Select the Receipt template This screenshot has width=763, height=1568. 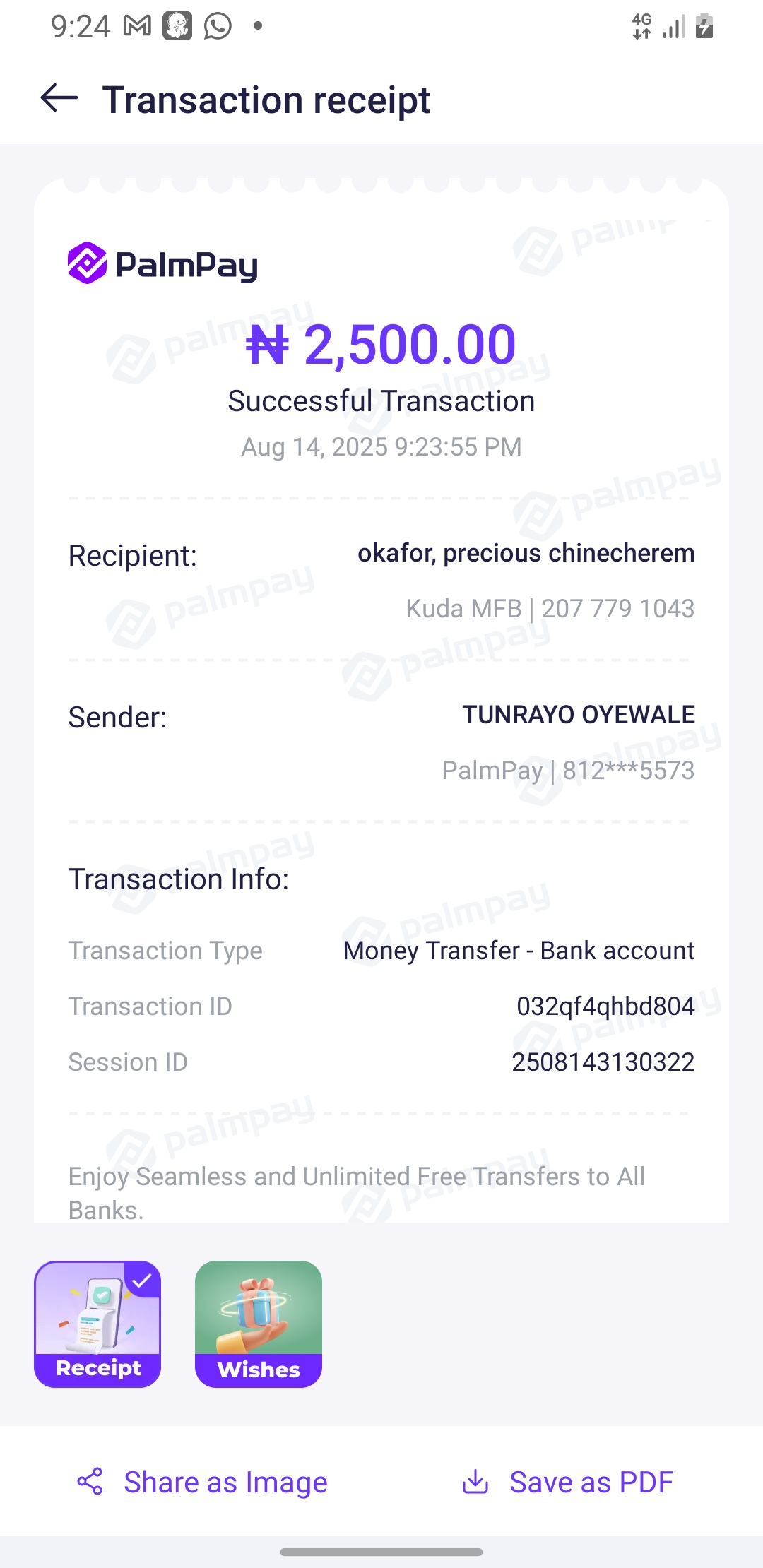(97, 1324)
